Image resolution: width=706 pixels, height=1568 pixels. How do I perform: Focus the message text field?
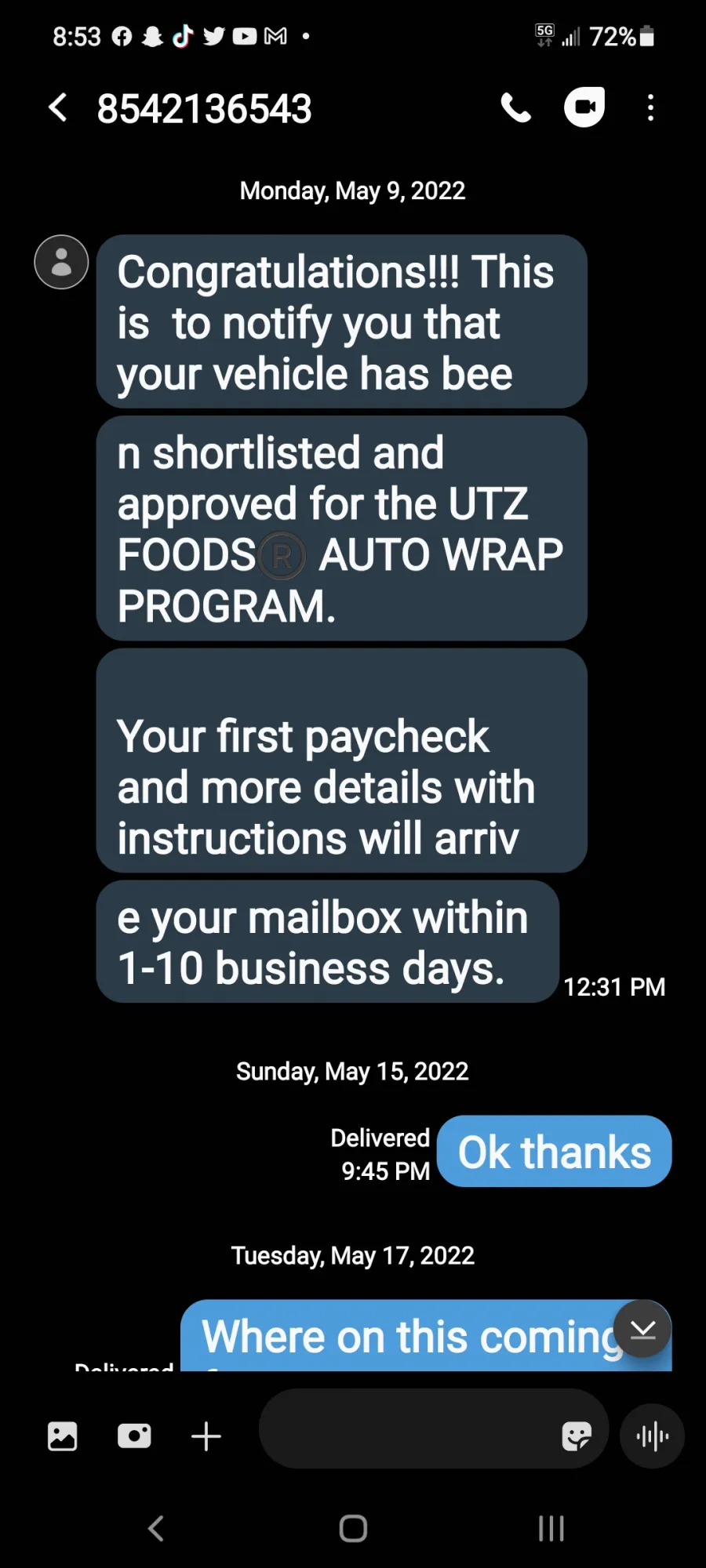pos(406,1428)
